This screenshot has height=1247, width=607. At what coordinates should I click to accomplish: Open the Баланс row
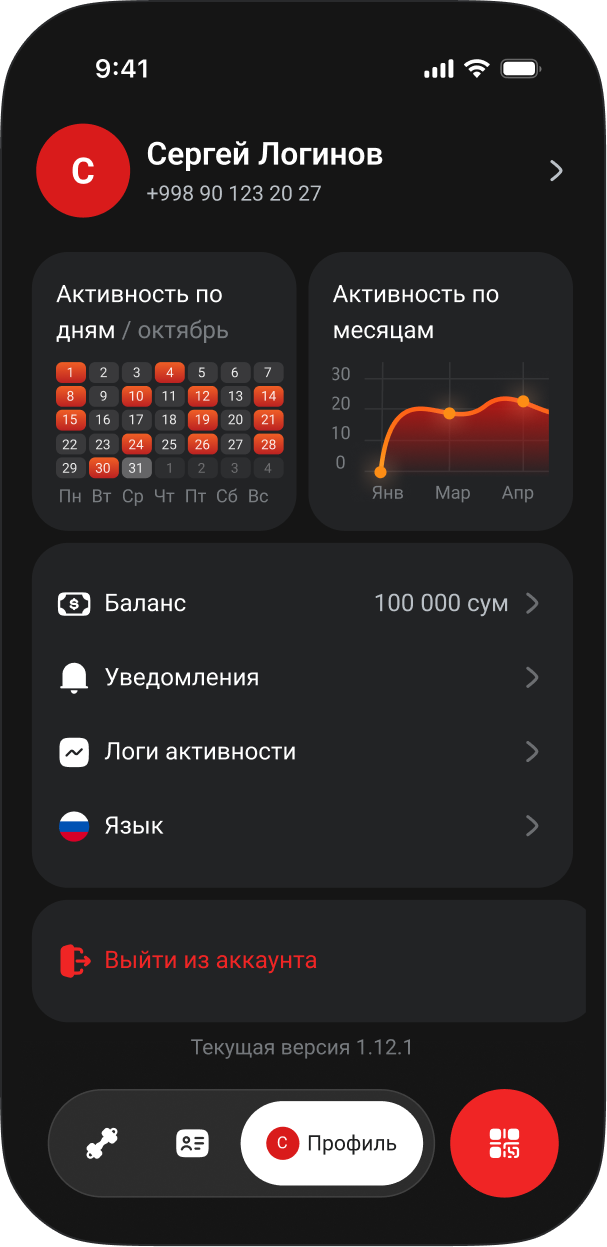click(x=302, y=604)
